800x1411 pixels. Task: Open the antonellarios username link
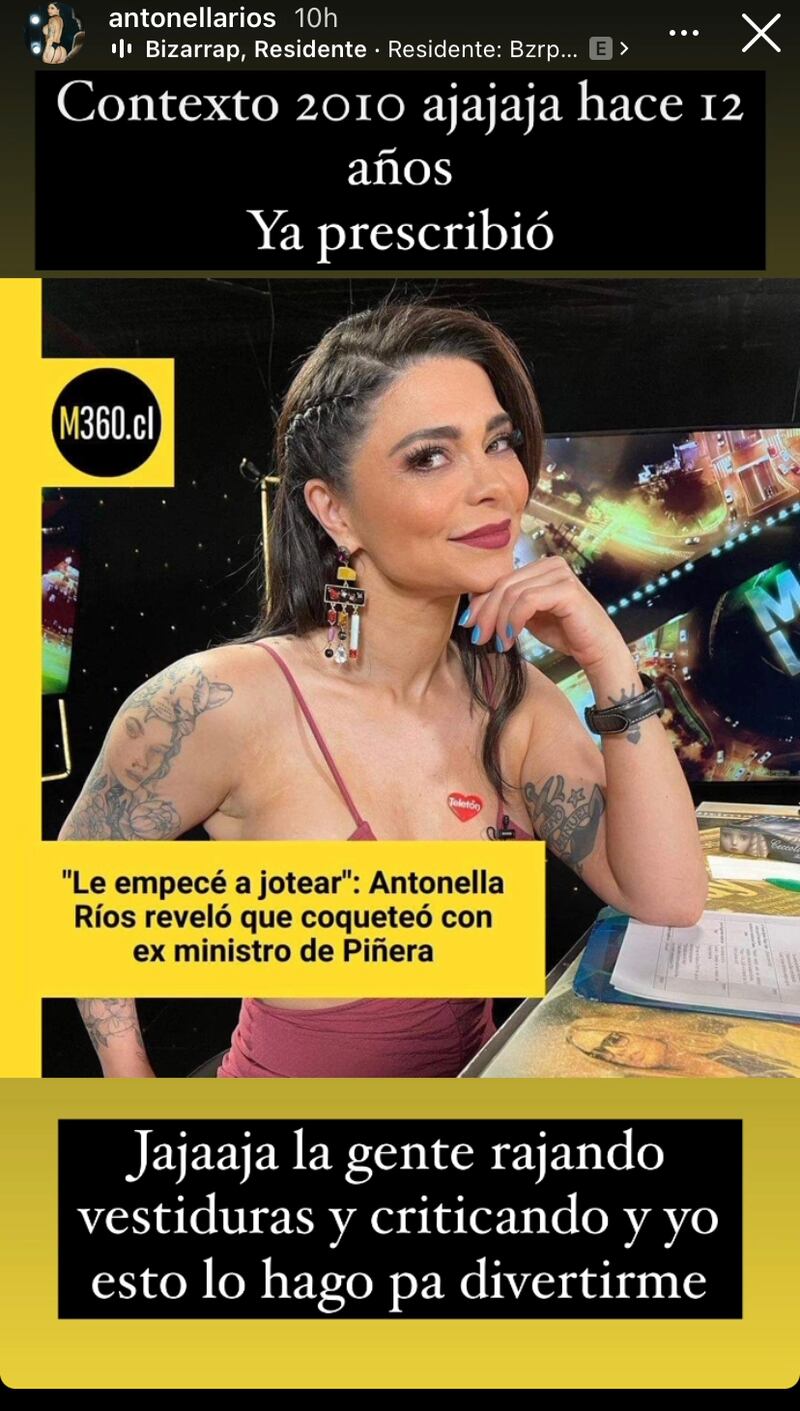[x=193, y=18]
